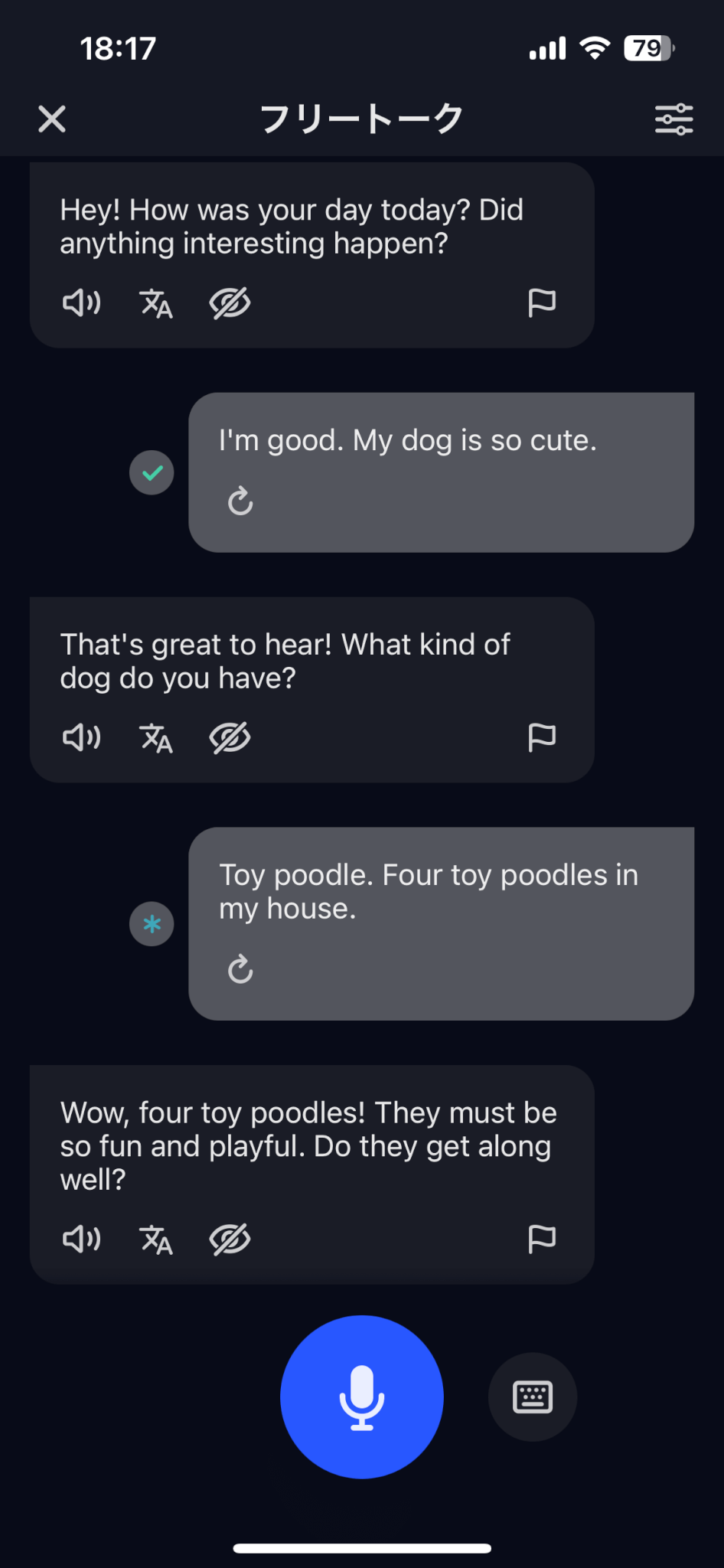Redo the 'I'm good. My dog is so cute' reply
724x1568 pixels.
point(240,501)
